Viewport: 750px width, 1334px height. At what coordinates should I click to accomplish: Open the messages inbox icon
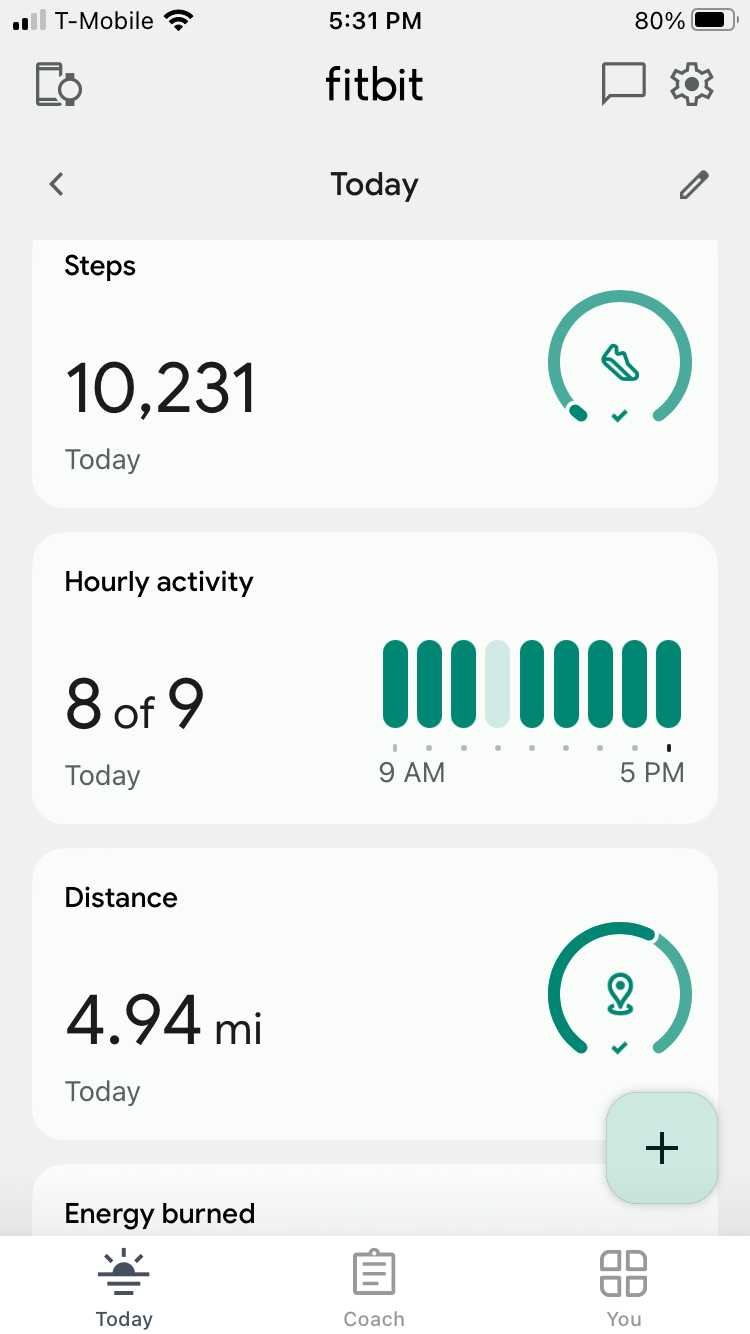click(623, 84)
